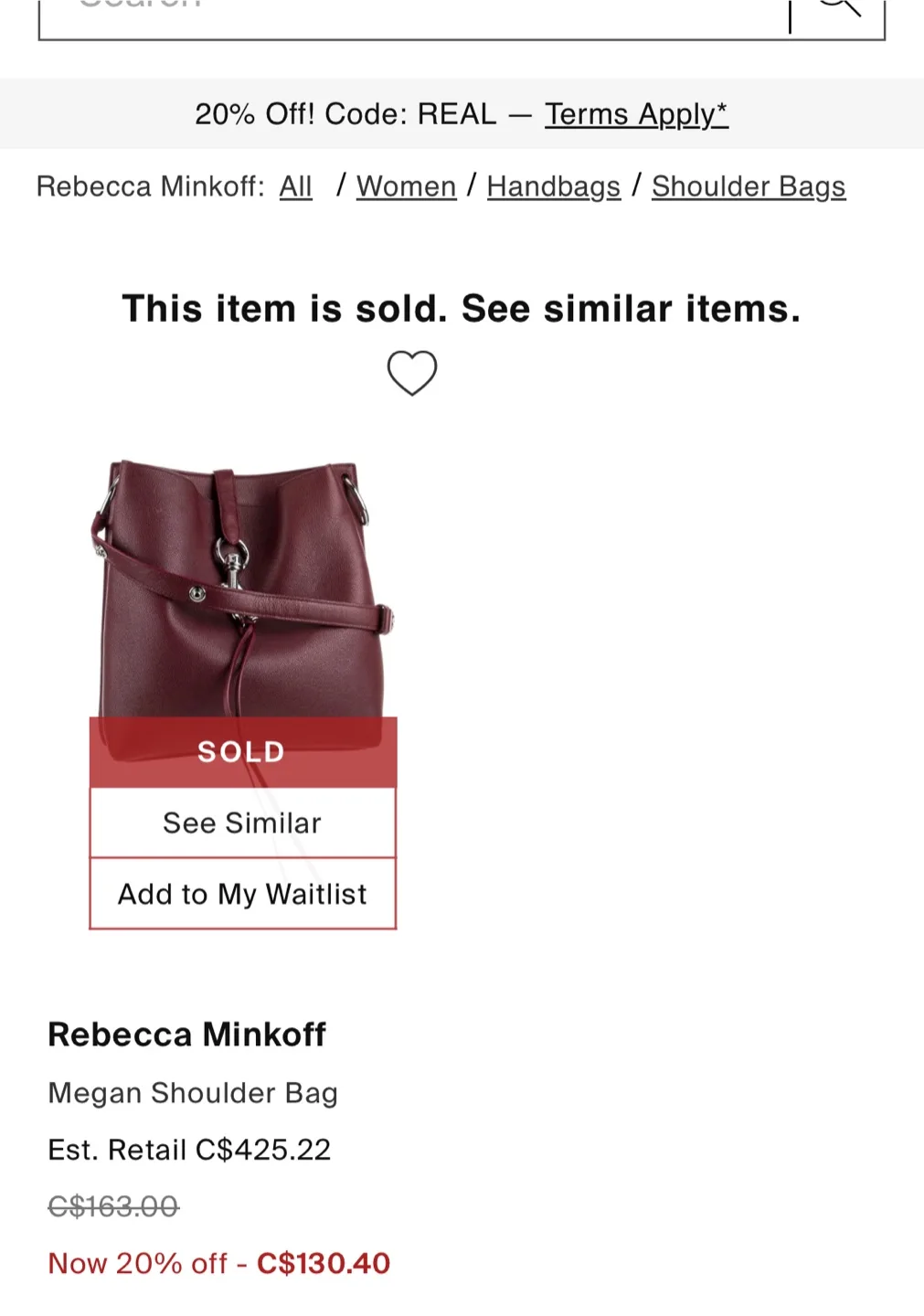Go to All items via breadcrumb
924x1316 pixels.
295,186
